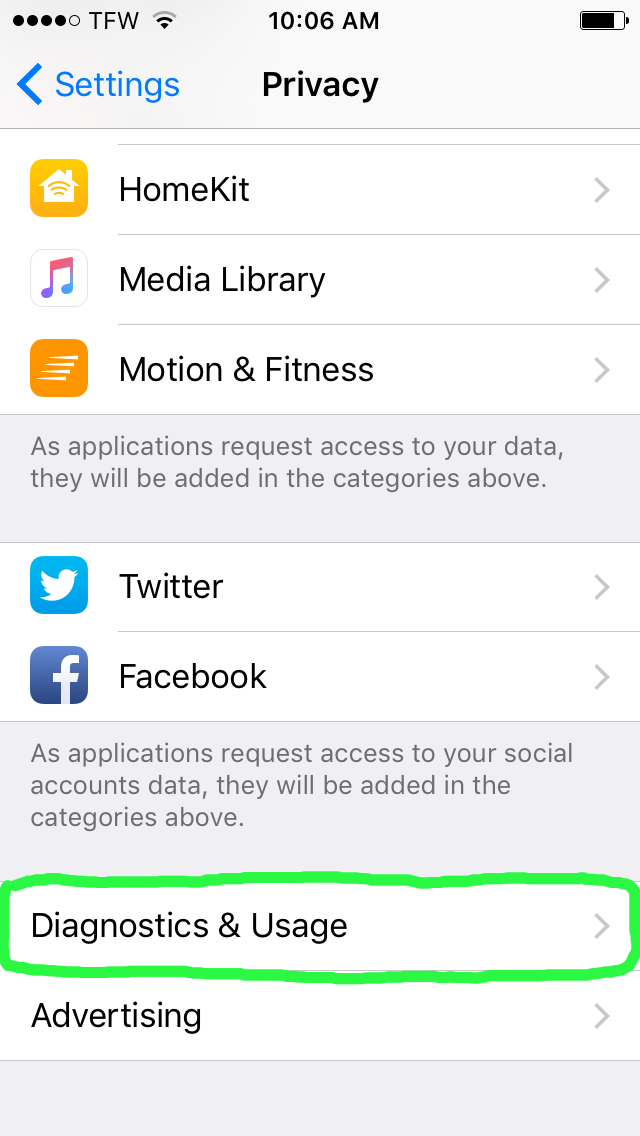Open HomeKit privacy settings

(320, 190)
